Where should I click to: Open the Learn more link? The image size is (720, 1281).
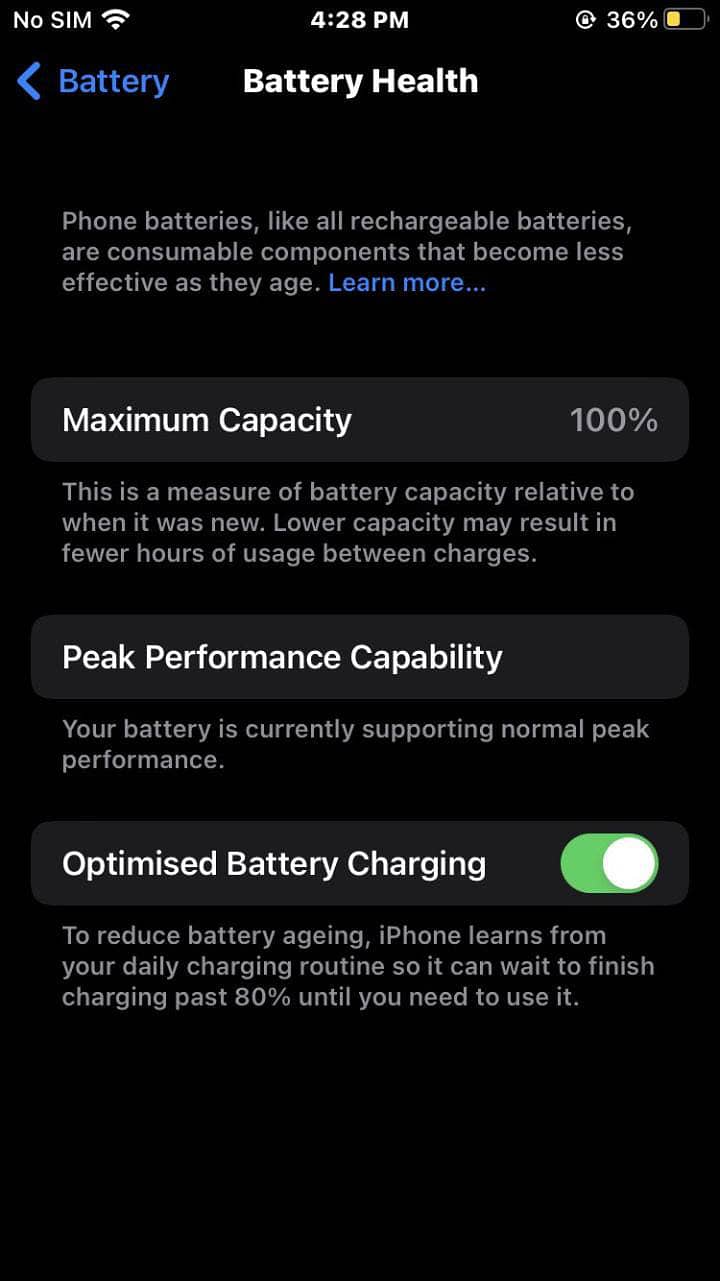click(407, 283)
